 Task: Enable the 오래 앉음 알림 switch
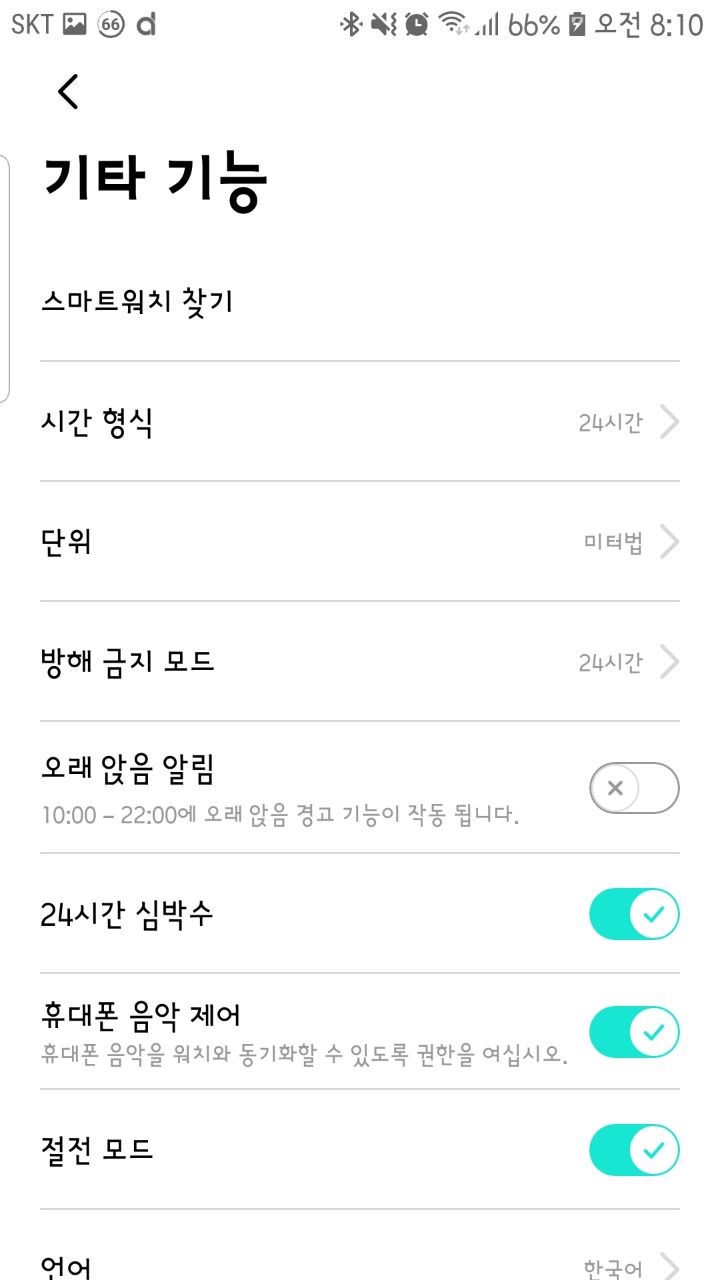634,788
